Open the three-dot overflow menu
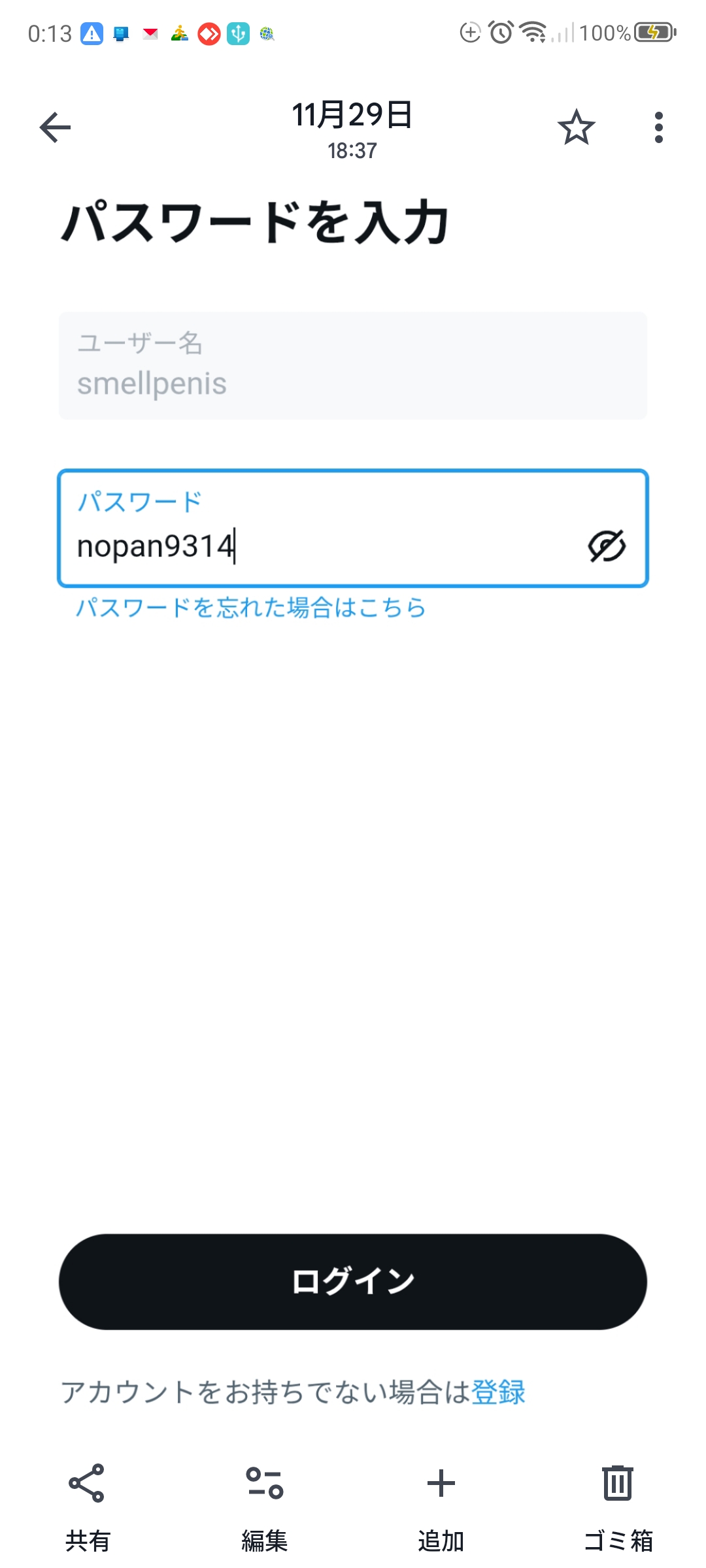The height and width of the screenshot is (1568, 706). tap(658, 127)
